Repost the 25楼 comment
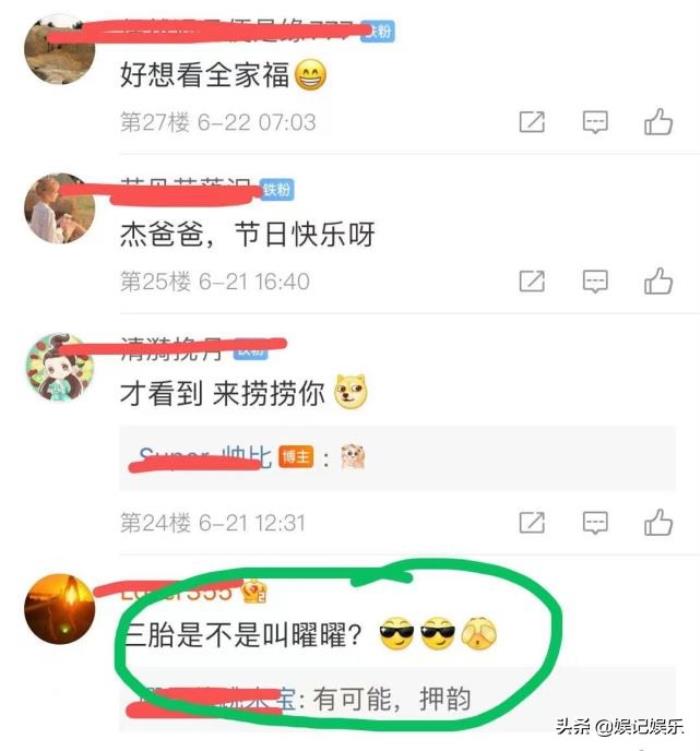Screen dimensions: 700x751 (532, 282)
